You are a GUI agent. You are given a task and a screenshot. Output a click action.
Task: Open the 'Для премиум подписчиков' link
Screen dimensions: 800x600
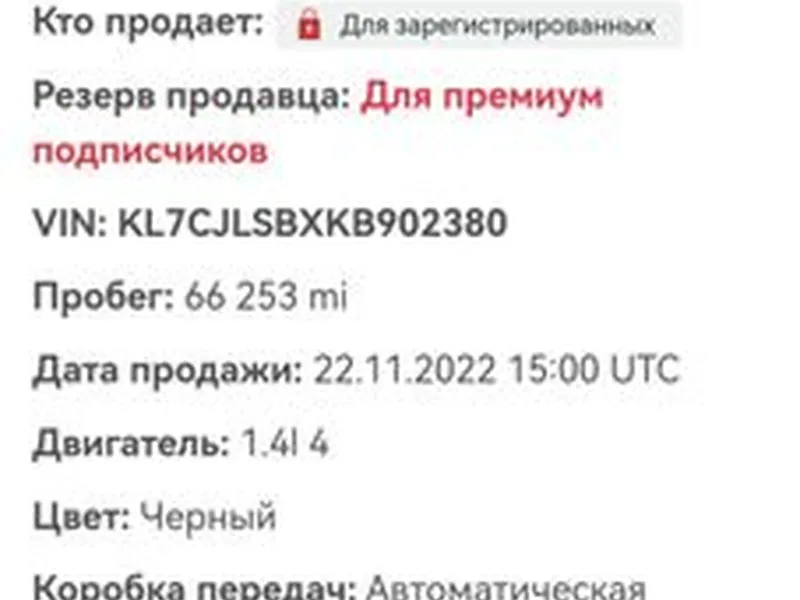click(481, 98)
